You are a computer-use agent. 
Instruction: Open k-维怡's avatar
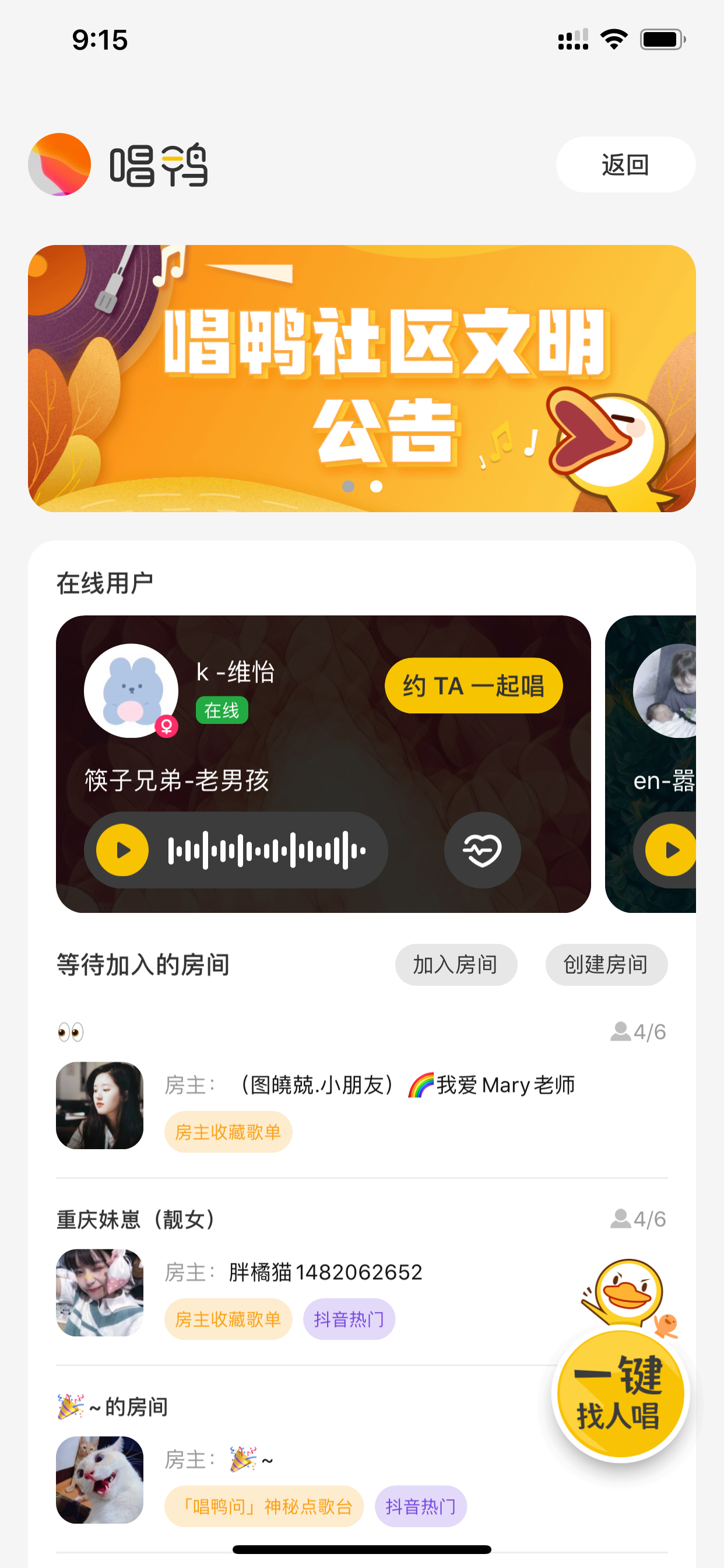point(131,690)
